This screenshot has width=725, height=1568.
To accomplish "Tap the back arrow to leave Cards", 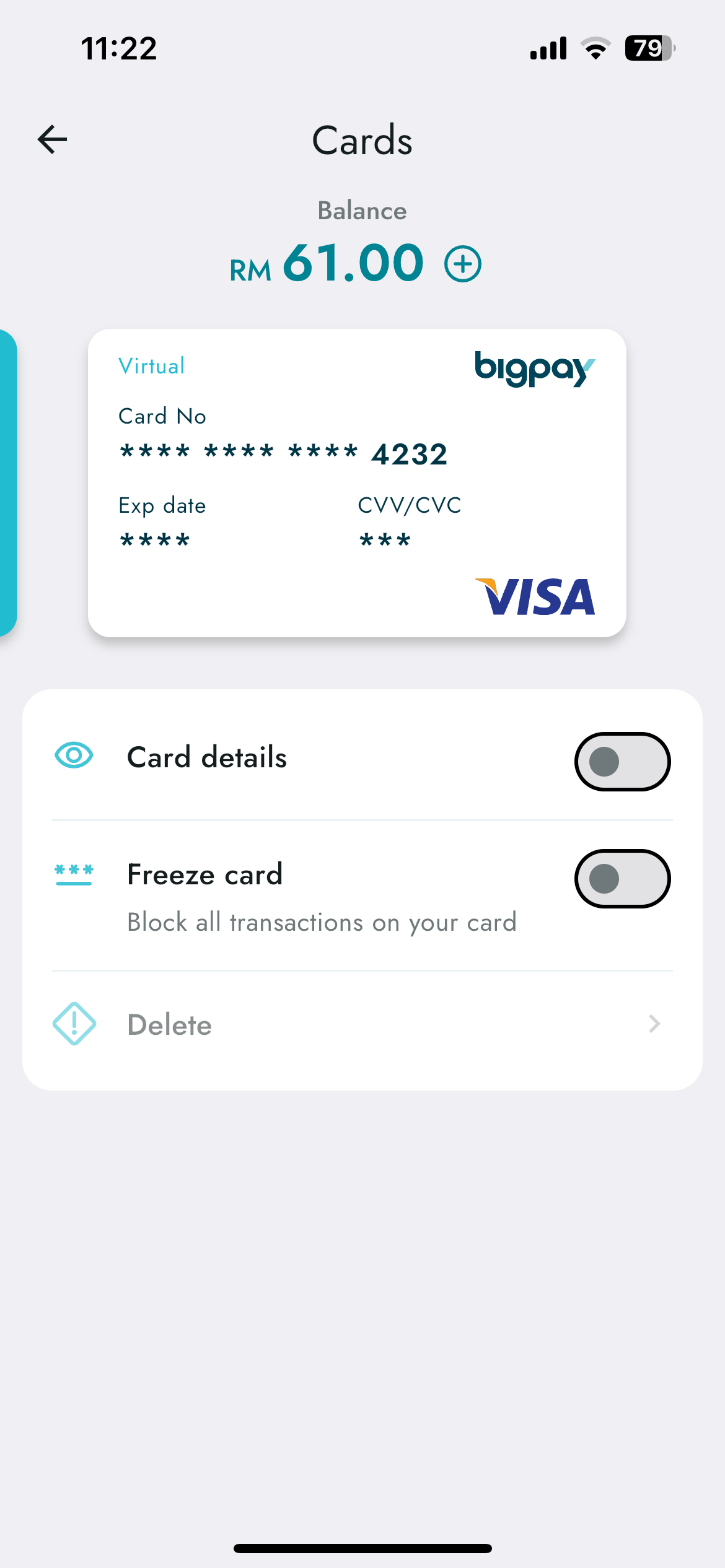I will point(53,139).
